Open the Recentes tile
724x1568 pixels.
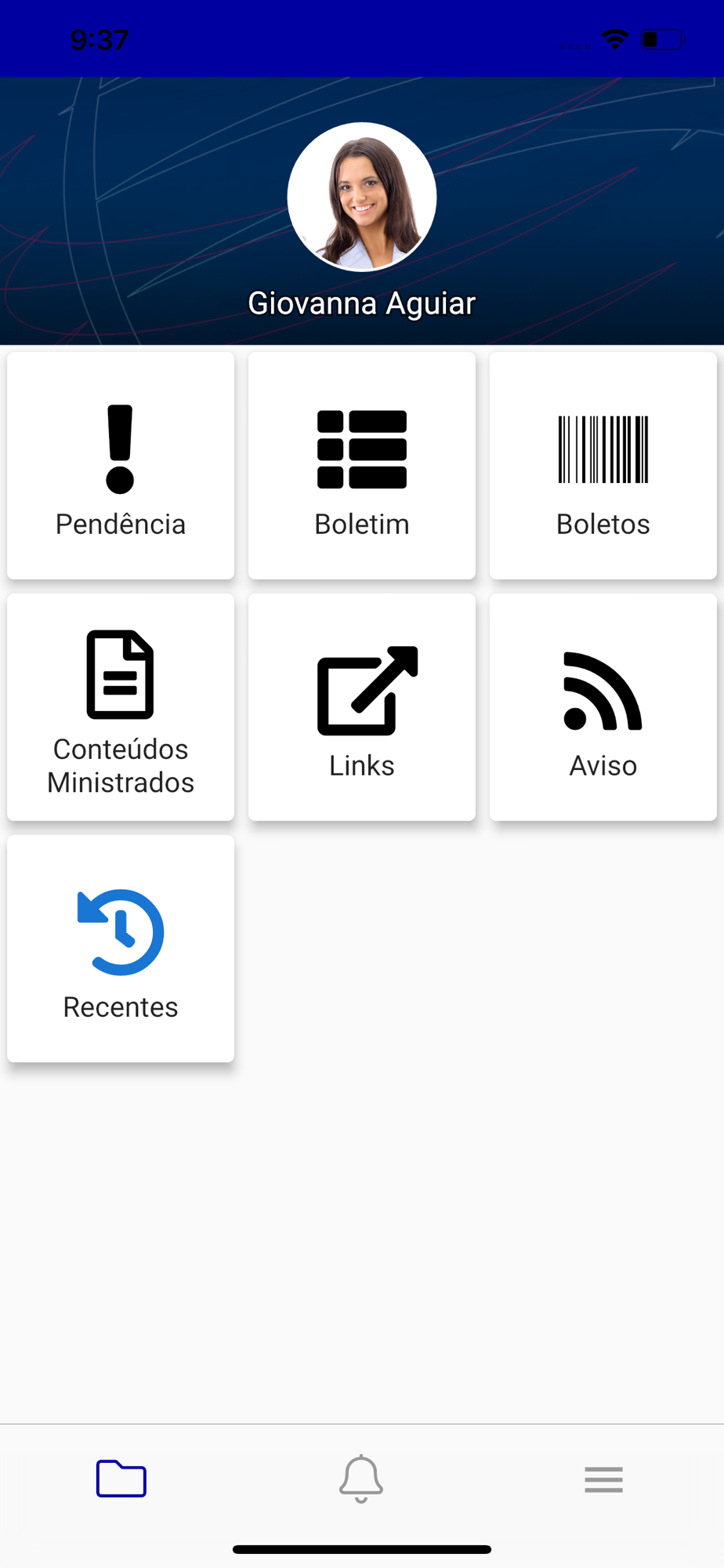(x=121, y=949)
